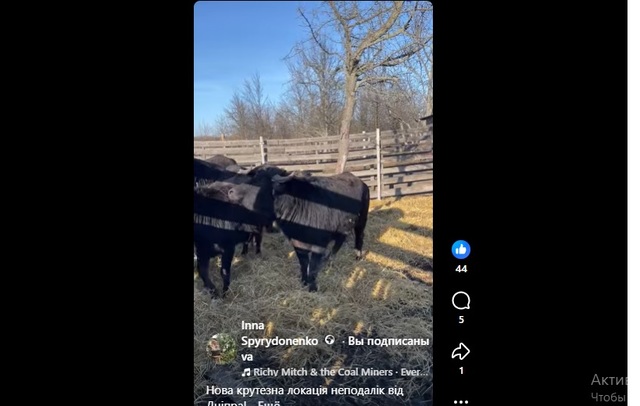The image size is (640, 406).
Task: Like this reel
Action: (x=460, y=249)
